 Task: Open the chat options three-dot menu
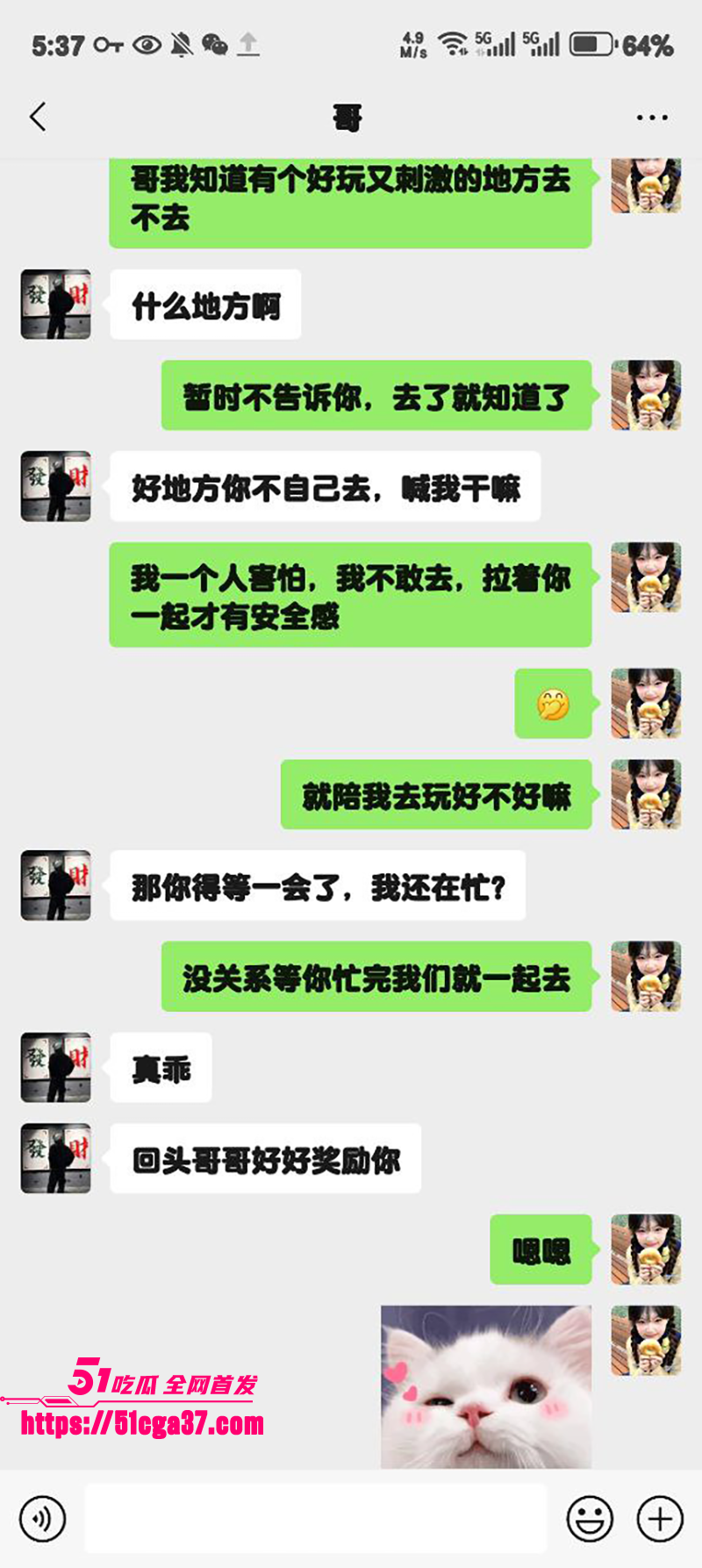click(x=652, y=118)
